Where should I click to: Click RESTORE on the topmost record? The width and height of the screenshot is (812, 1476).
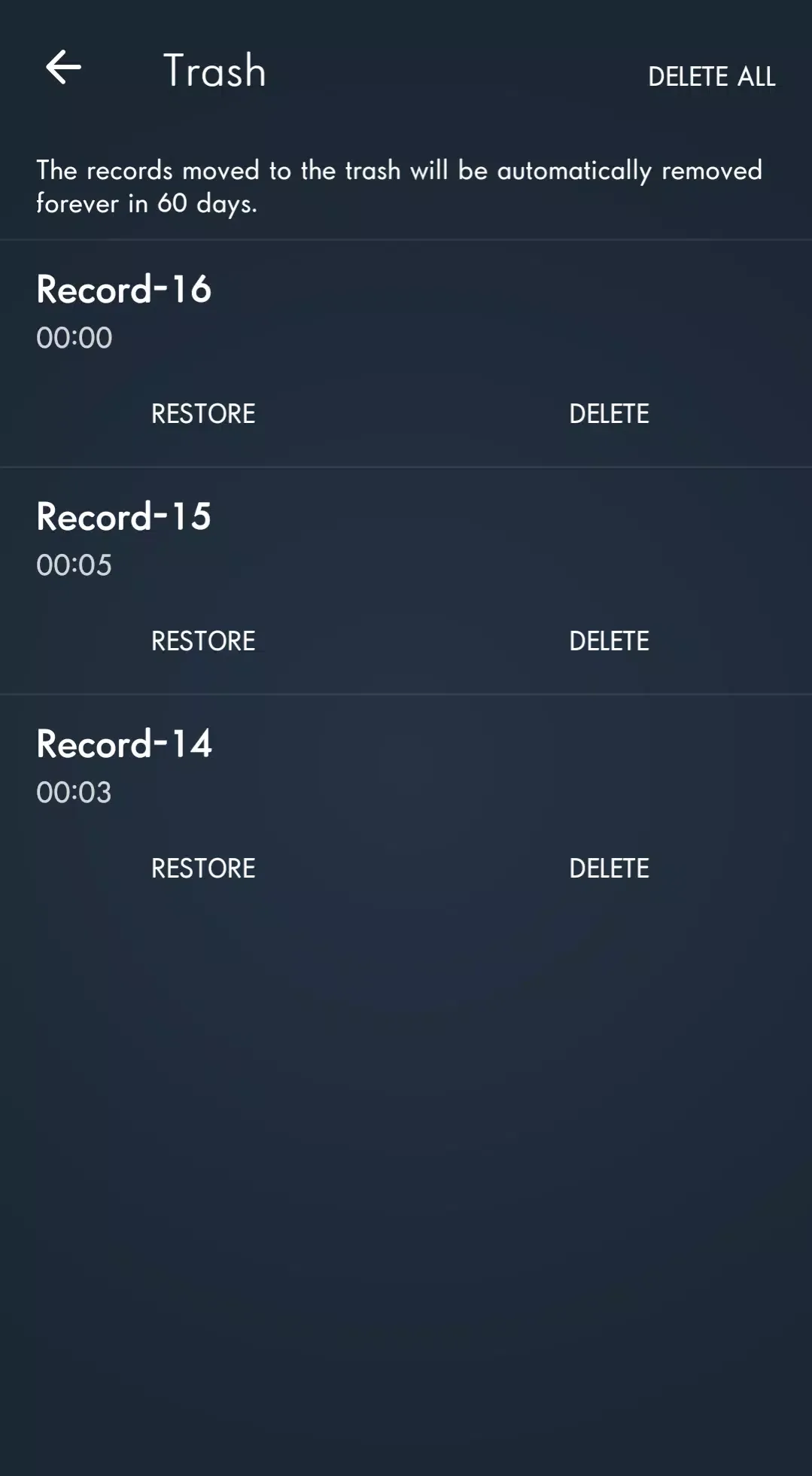(203, 413)
